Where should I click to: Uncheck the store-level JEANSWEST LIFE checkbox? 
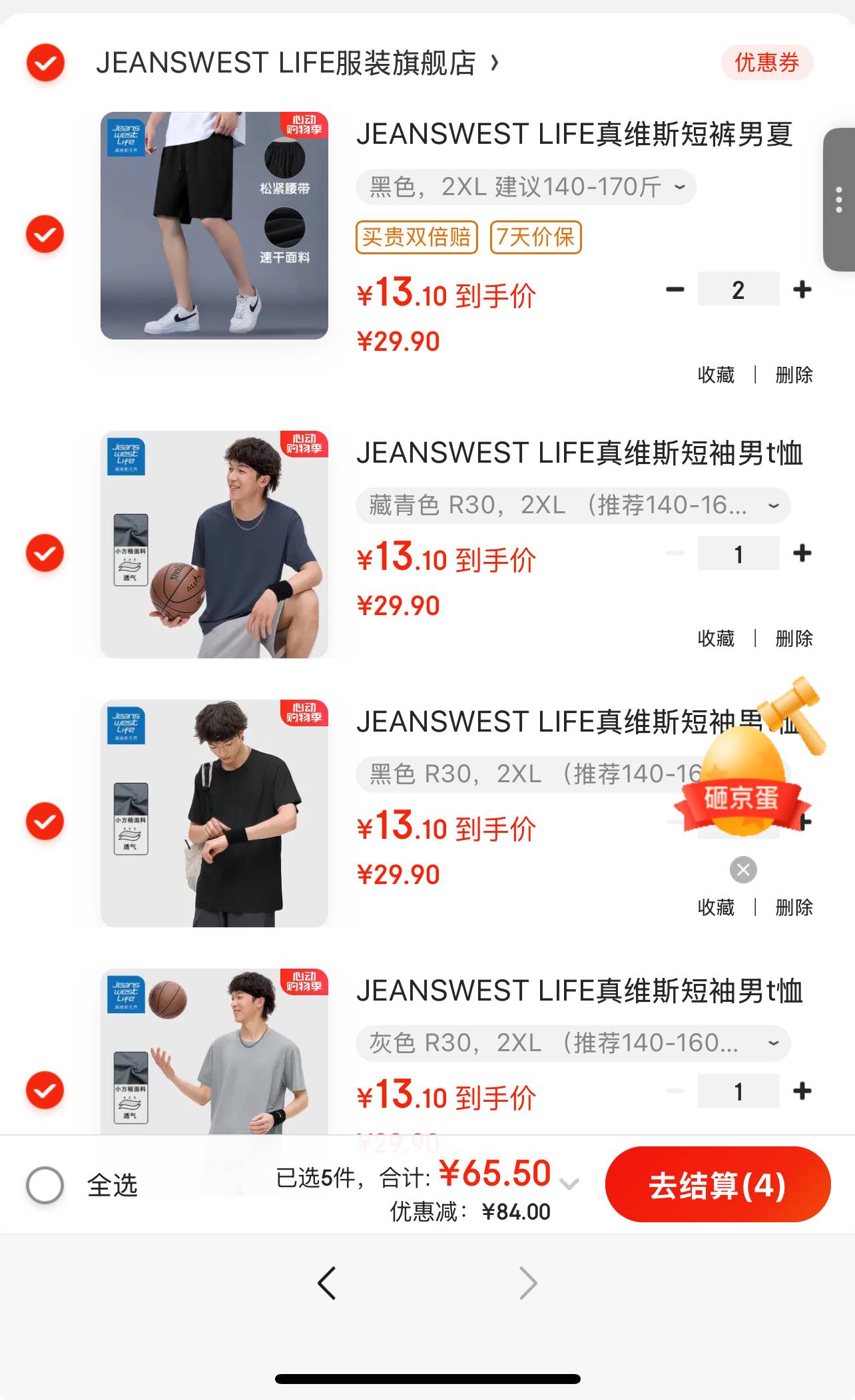tap(45, 63)
